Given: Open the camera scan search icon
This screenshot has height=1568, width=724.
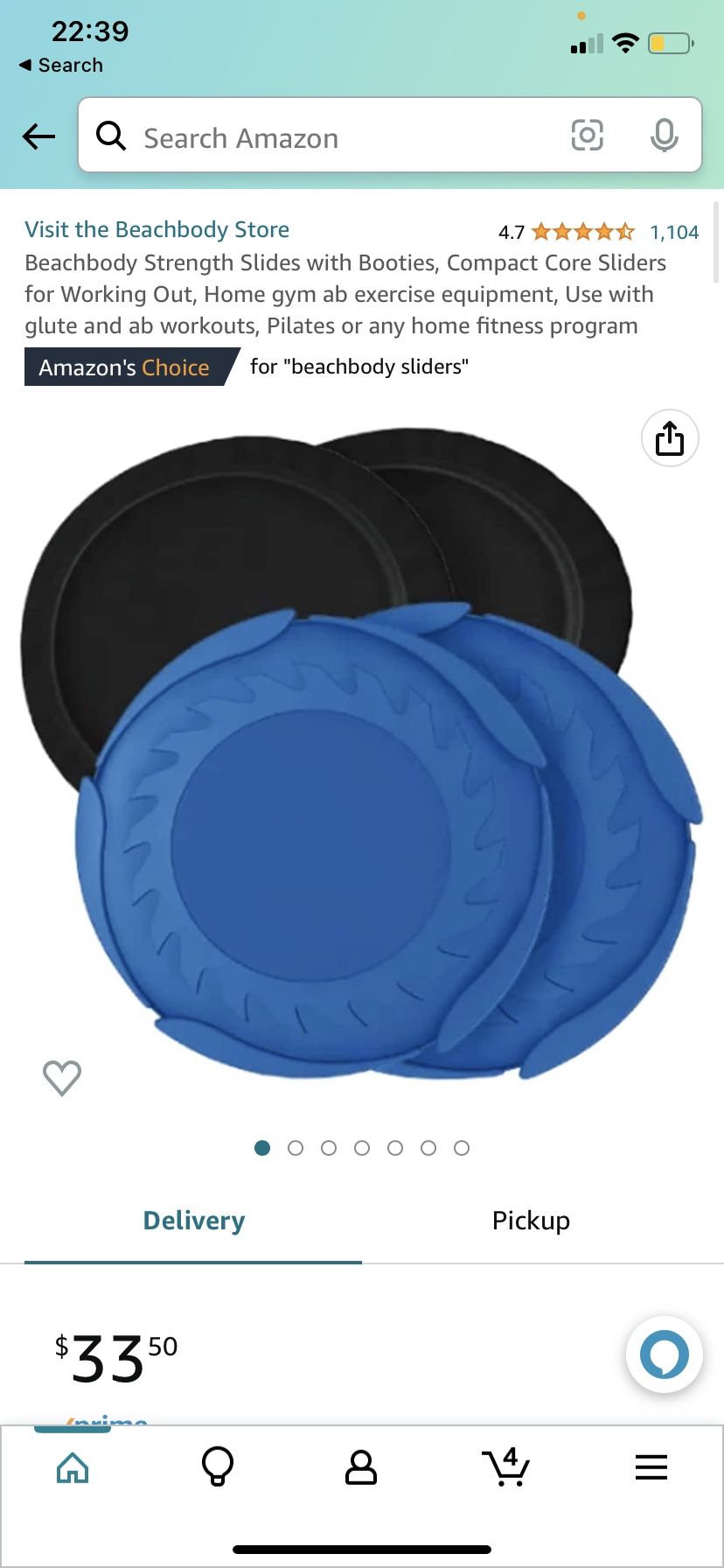Looking at the screenshot, I should (587, 136).
